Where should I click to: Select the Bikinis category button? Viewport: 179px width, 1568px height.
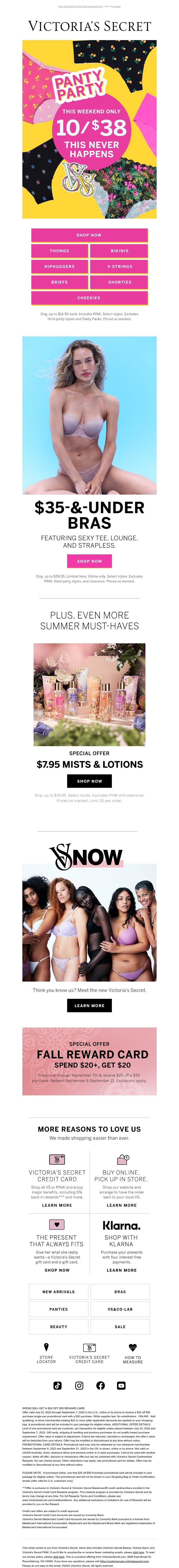(x=119, y=251)
